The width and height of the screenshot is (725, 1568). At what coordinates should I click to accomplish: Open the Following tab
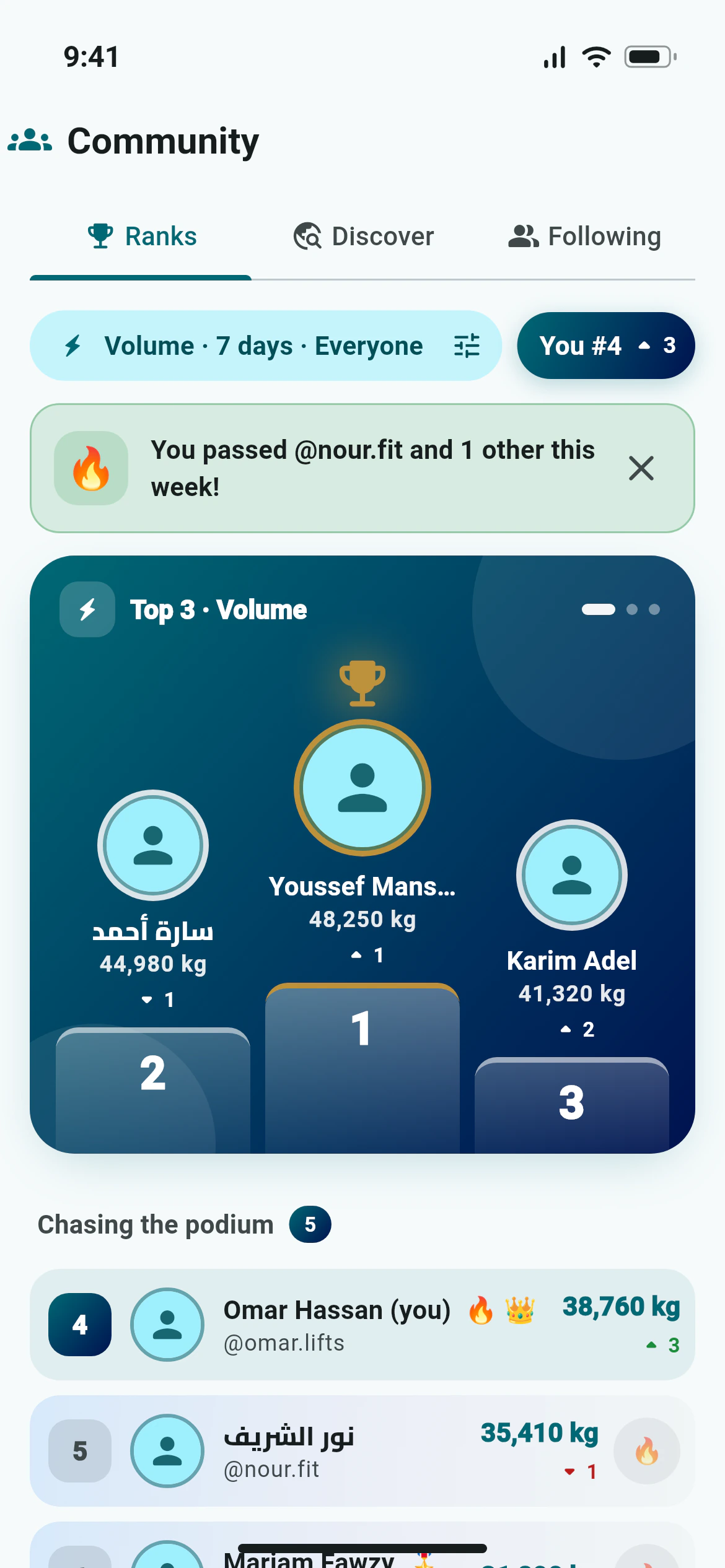click(584, 237)
